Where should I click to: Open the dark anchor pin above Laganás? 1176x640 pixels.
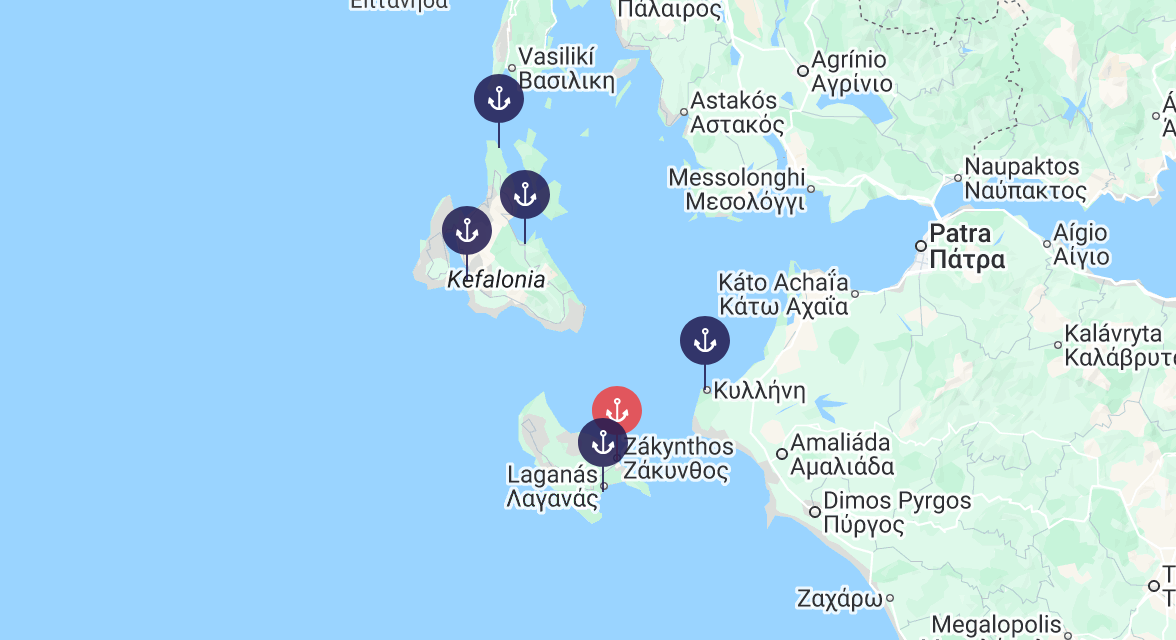tap(602, 442)
